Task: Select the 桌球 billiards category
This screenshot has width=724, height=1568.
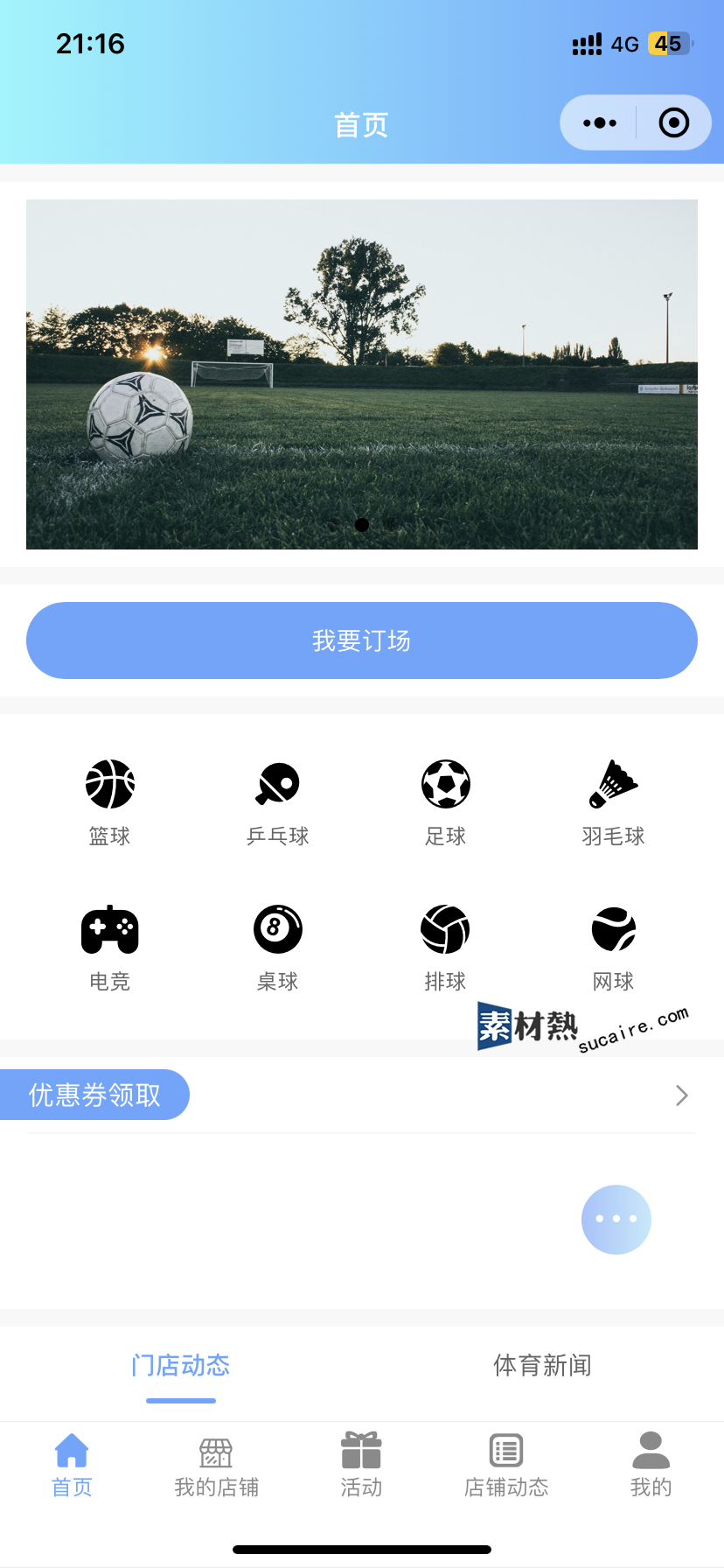Action: click(278, 947)
